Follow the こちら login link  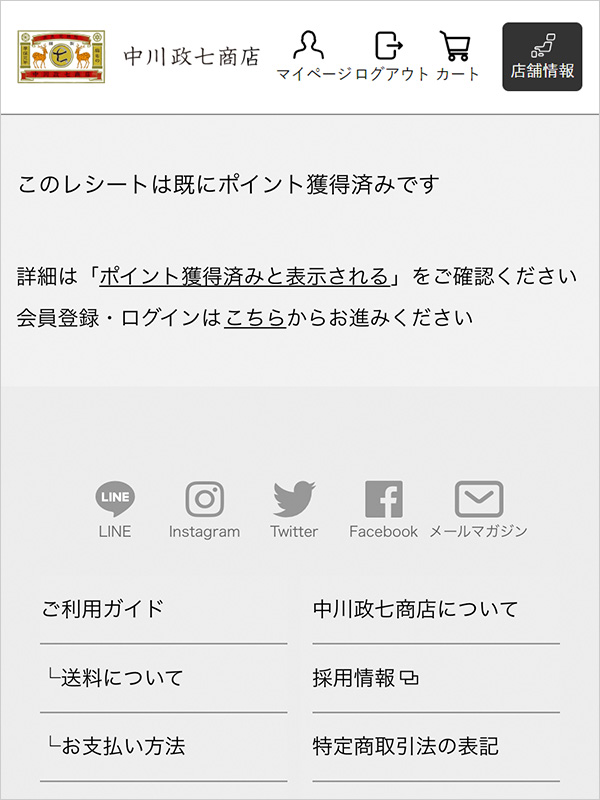point(255,318)
